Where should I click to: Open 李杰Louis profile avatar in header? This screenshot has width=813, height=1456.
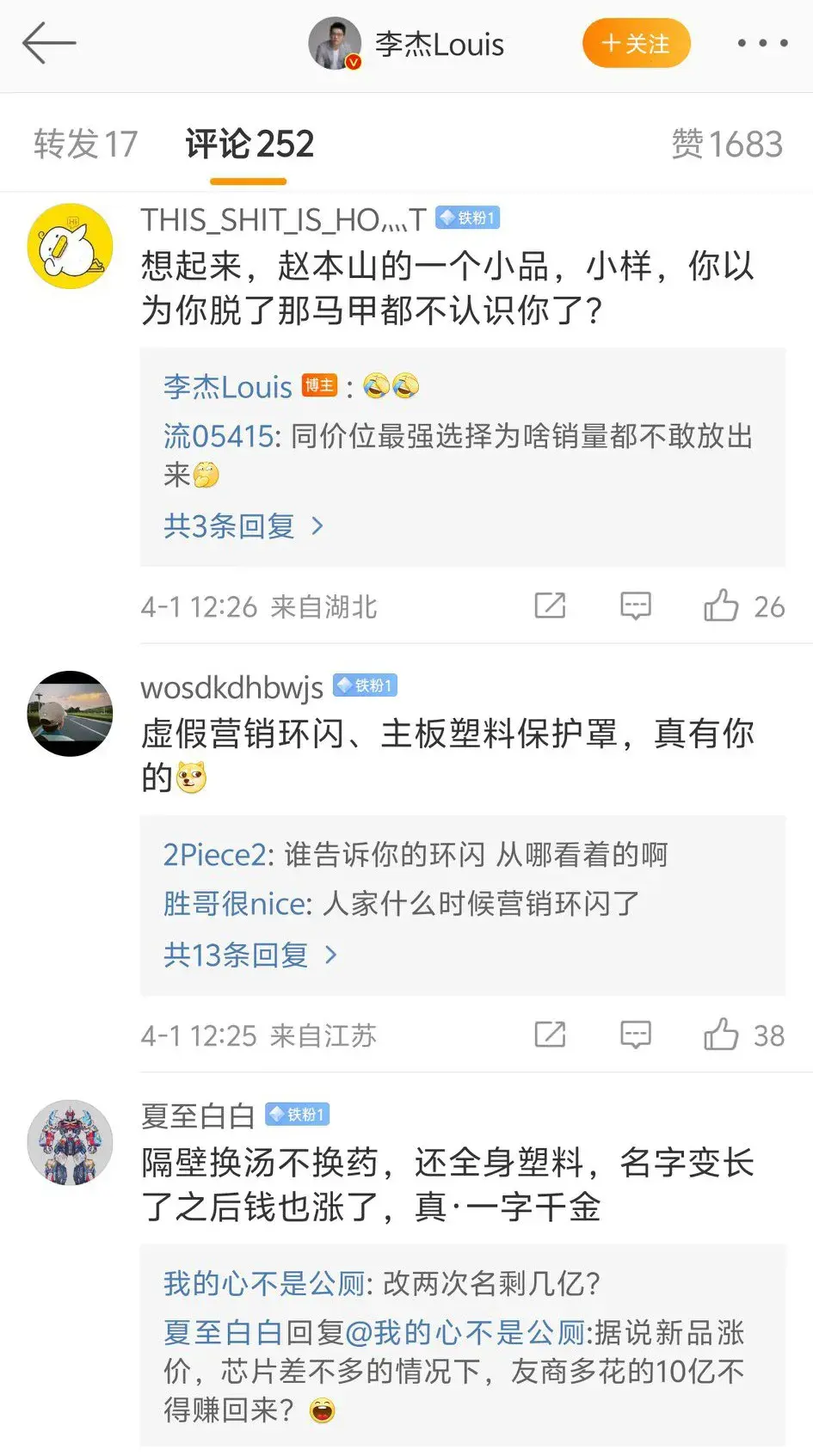335,43
